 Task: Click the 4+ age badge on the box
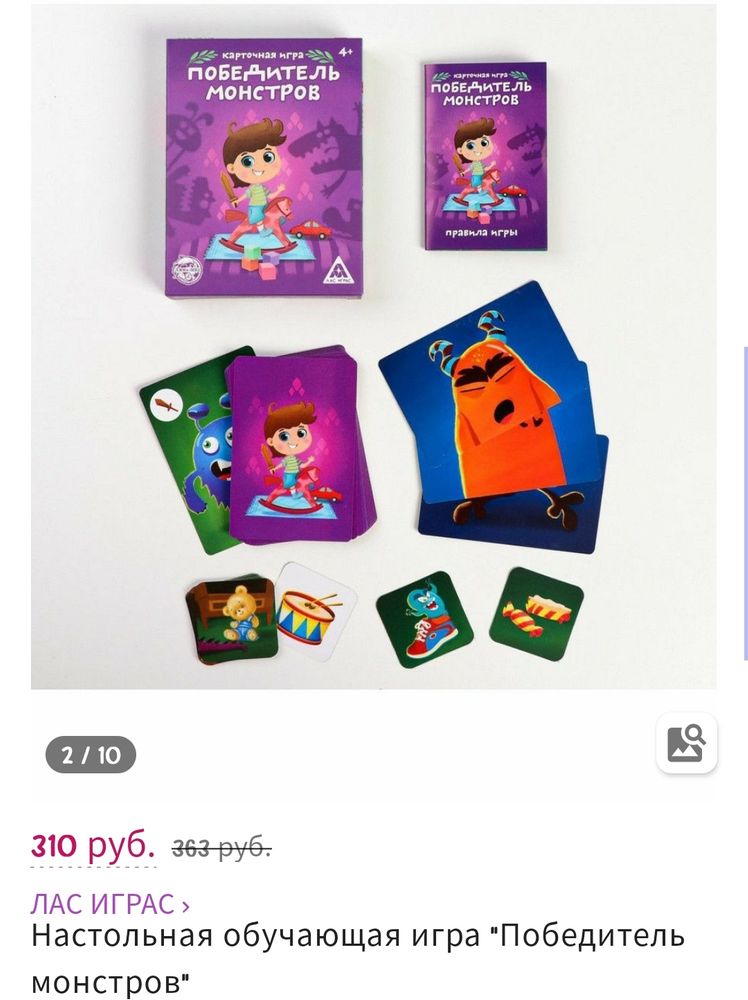pos(345,54)
